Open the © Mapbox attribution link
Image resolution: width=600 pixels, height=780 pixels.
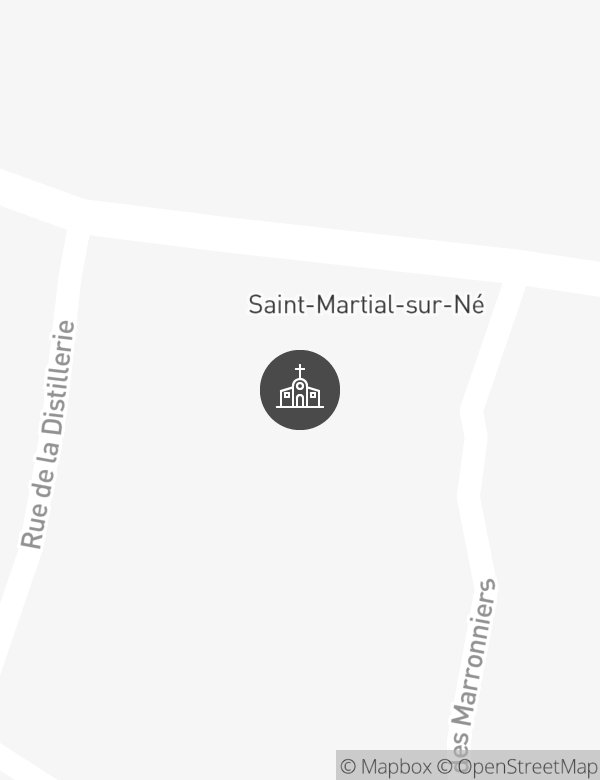tap(386, 766)
